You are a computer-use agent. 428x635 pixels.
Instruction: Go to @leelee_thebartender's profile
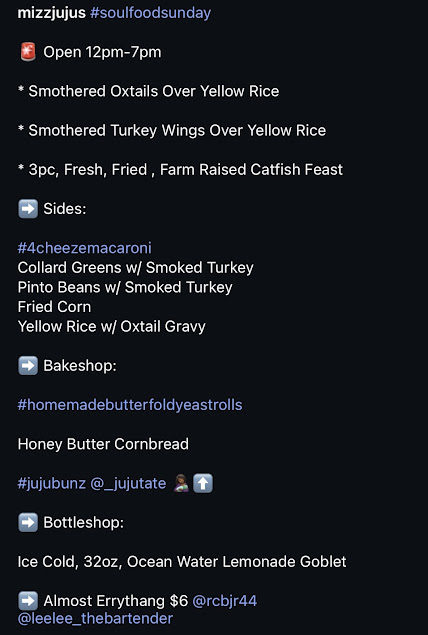tap(95, 618)
